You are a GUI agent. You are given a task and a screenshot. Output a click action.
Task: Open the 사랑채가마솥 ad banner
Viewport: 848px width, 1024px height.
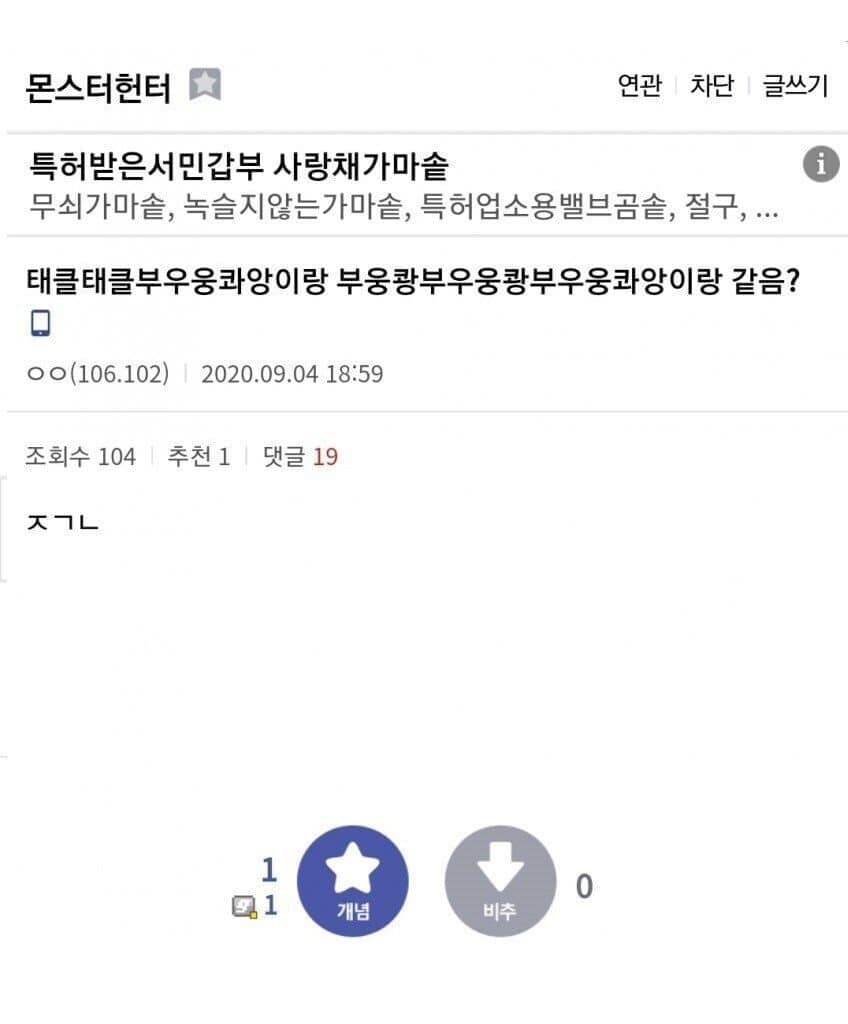coord(400,186)
